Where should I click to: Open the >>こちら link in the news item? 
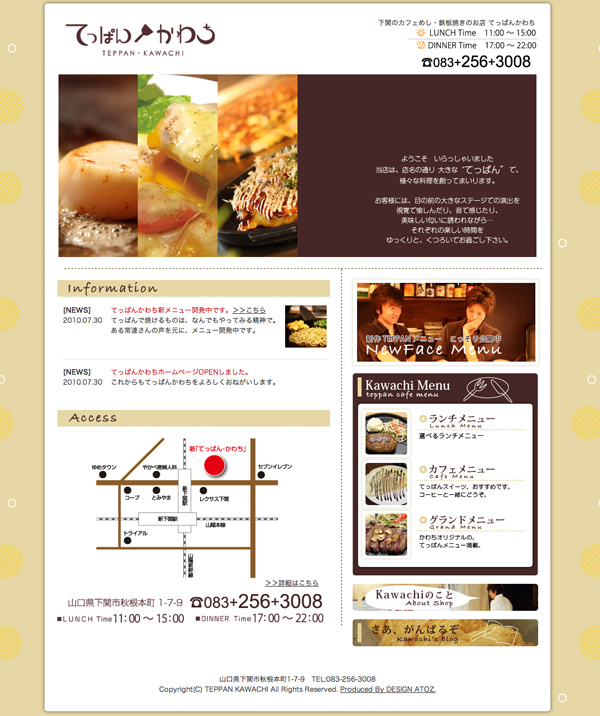coord(249,310)
